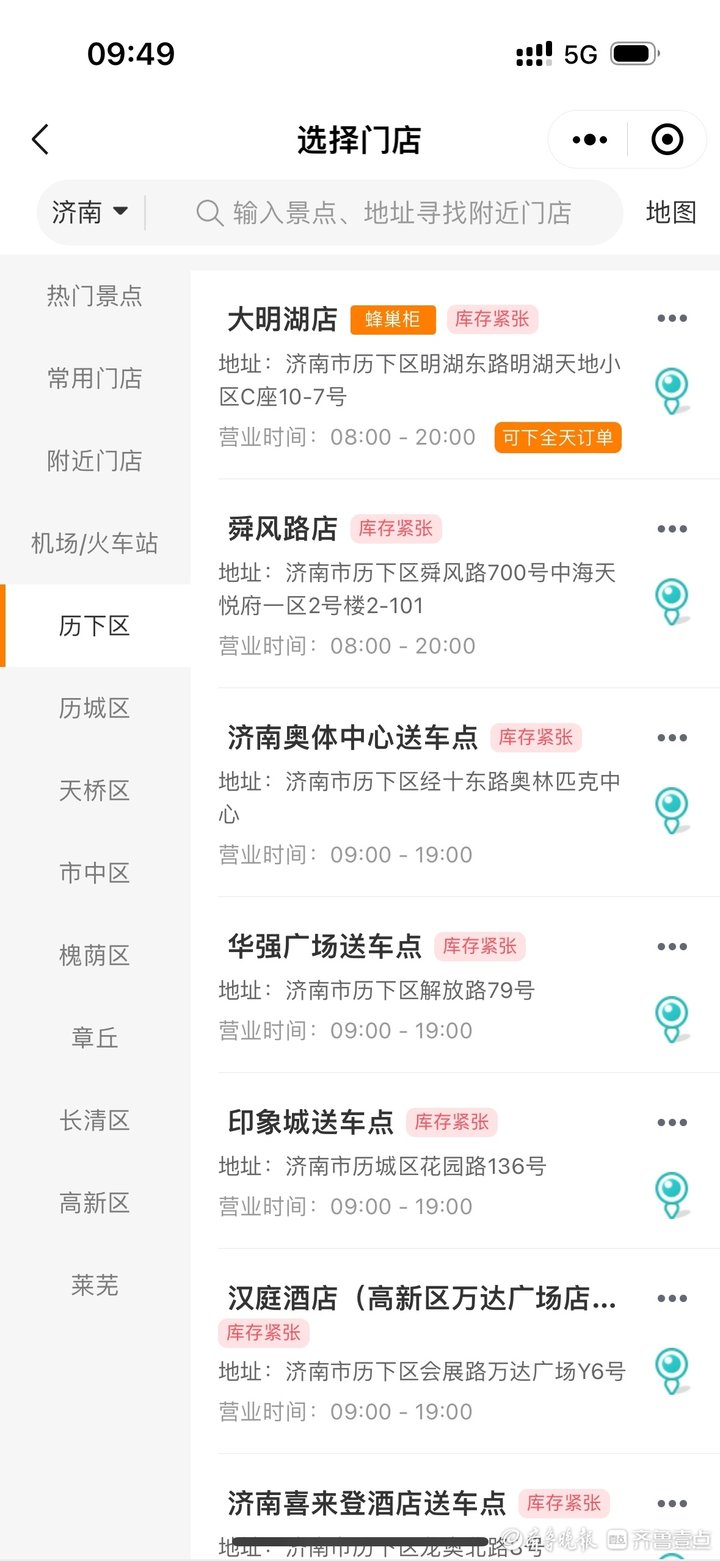Click the location pin next to 印象城送车点
The width and height of the screenshot is (720, 1561).
[672, 1195]
